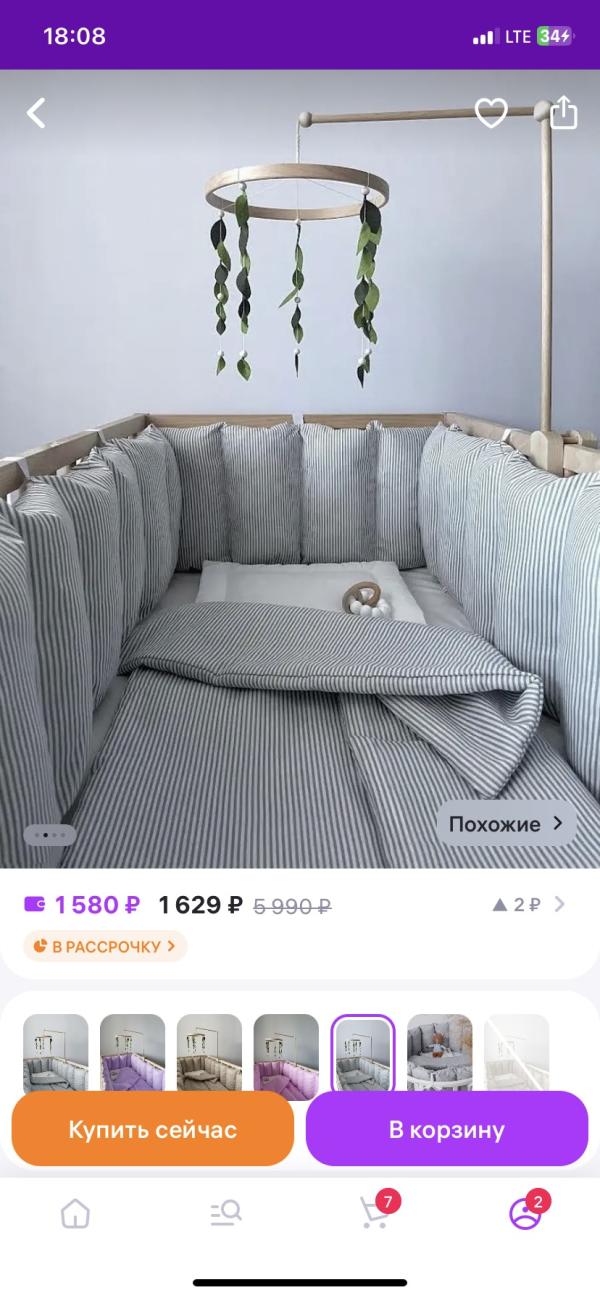This screenshot has height=1297, width=600.
Task: Open the catalog search tab
Action: 225,1213
